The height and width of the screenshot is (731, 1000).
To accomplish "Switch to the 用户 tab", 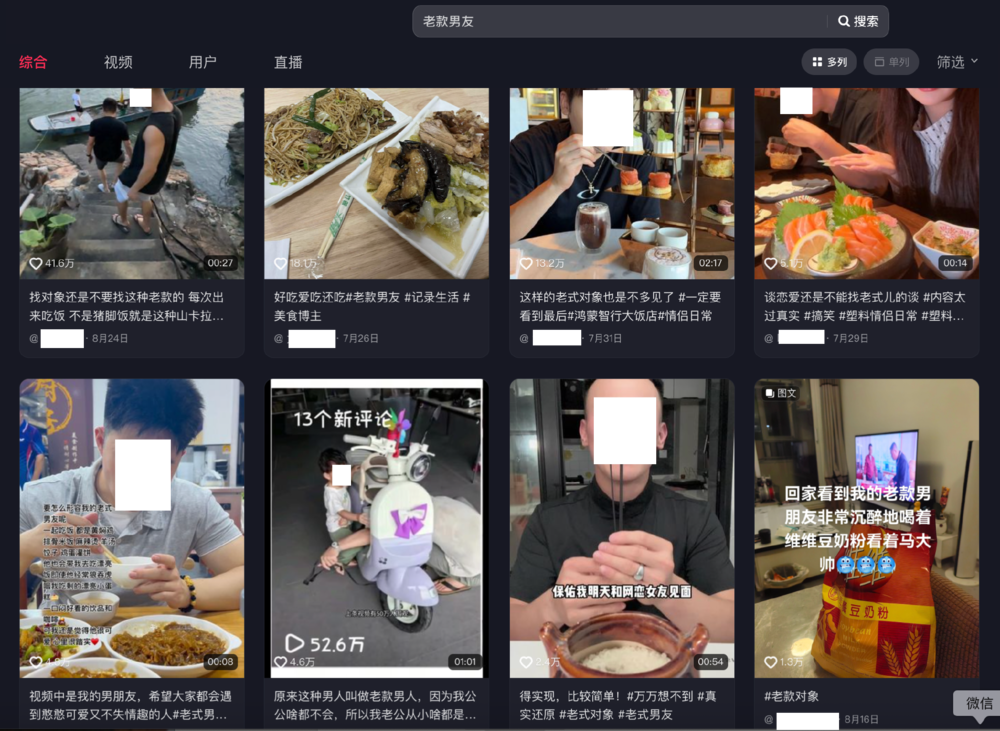I will [203, 62].
